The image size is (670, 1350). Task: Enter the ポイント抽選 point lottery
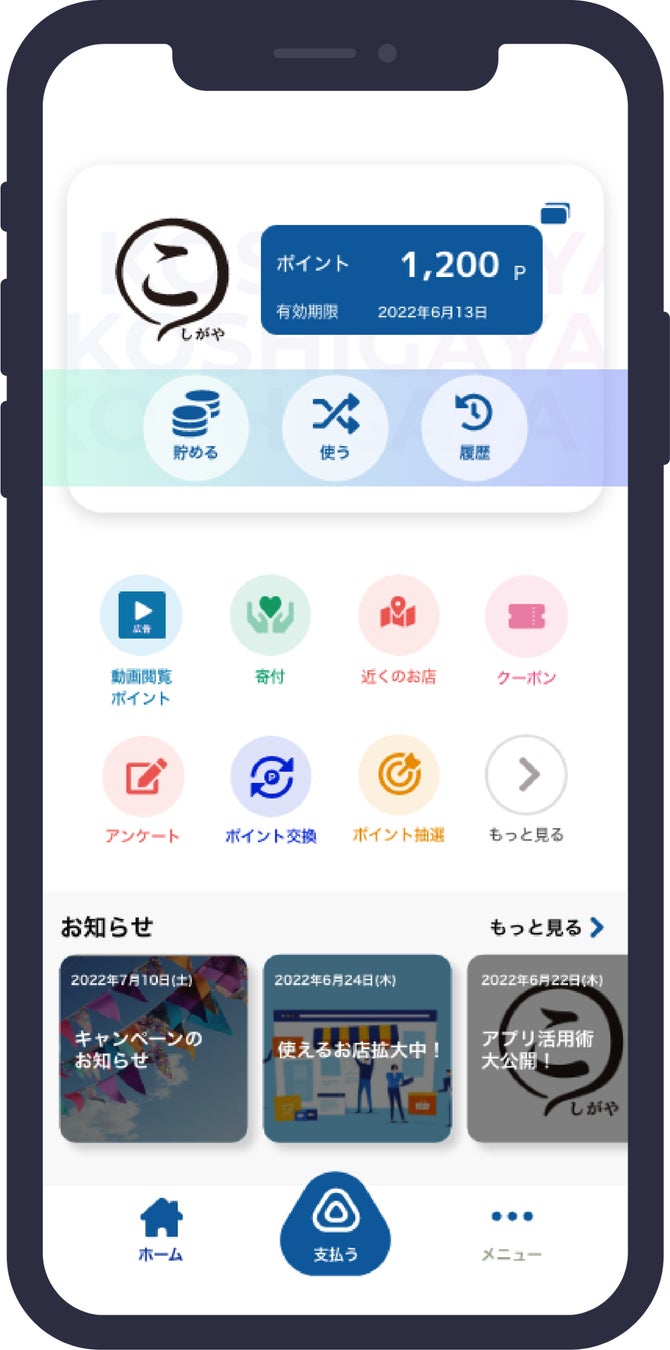pyautogui.click(x=398, y=777)
